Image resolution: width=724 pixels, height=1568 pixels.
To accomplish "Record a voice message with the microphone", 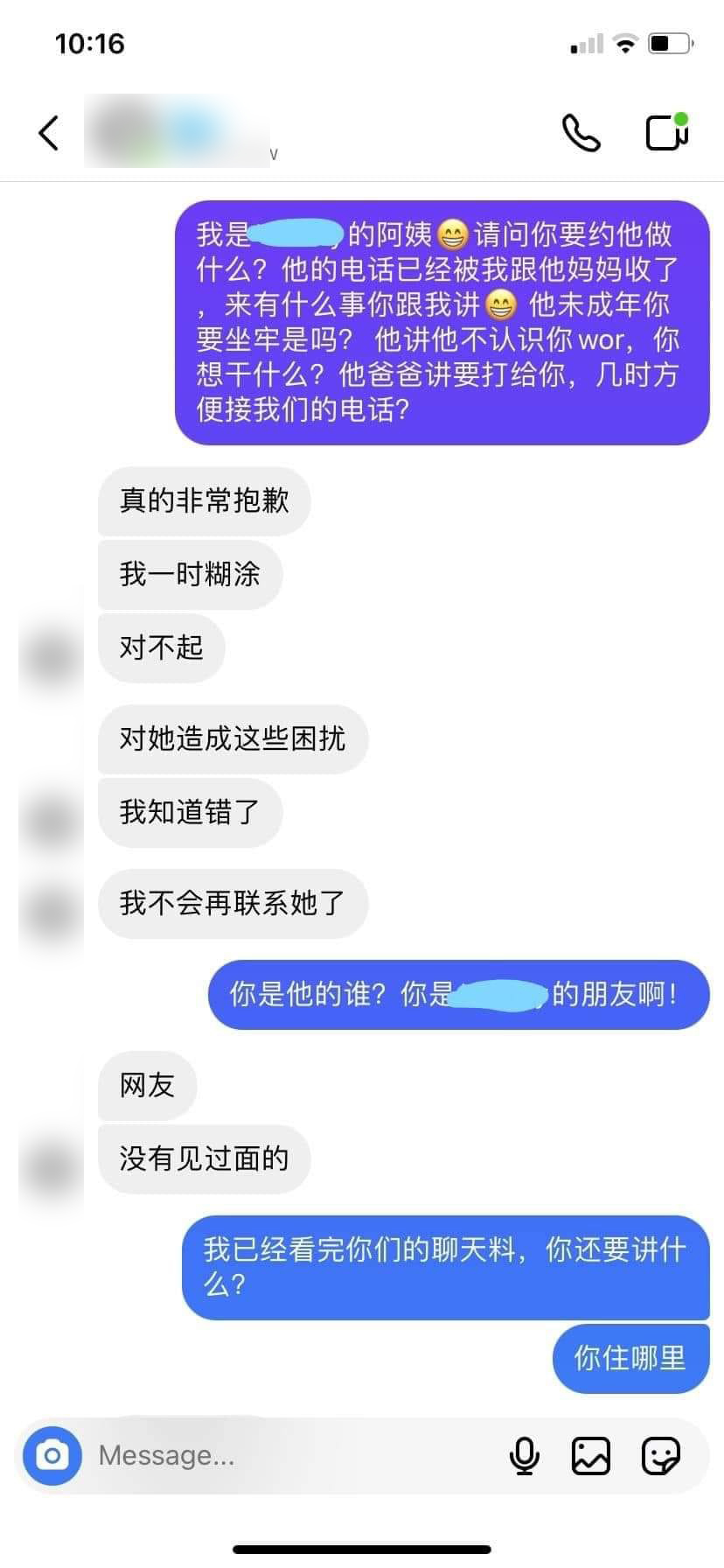I will pyautogui.click(x=525, y=1455).
